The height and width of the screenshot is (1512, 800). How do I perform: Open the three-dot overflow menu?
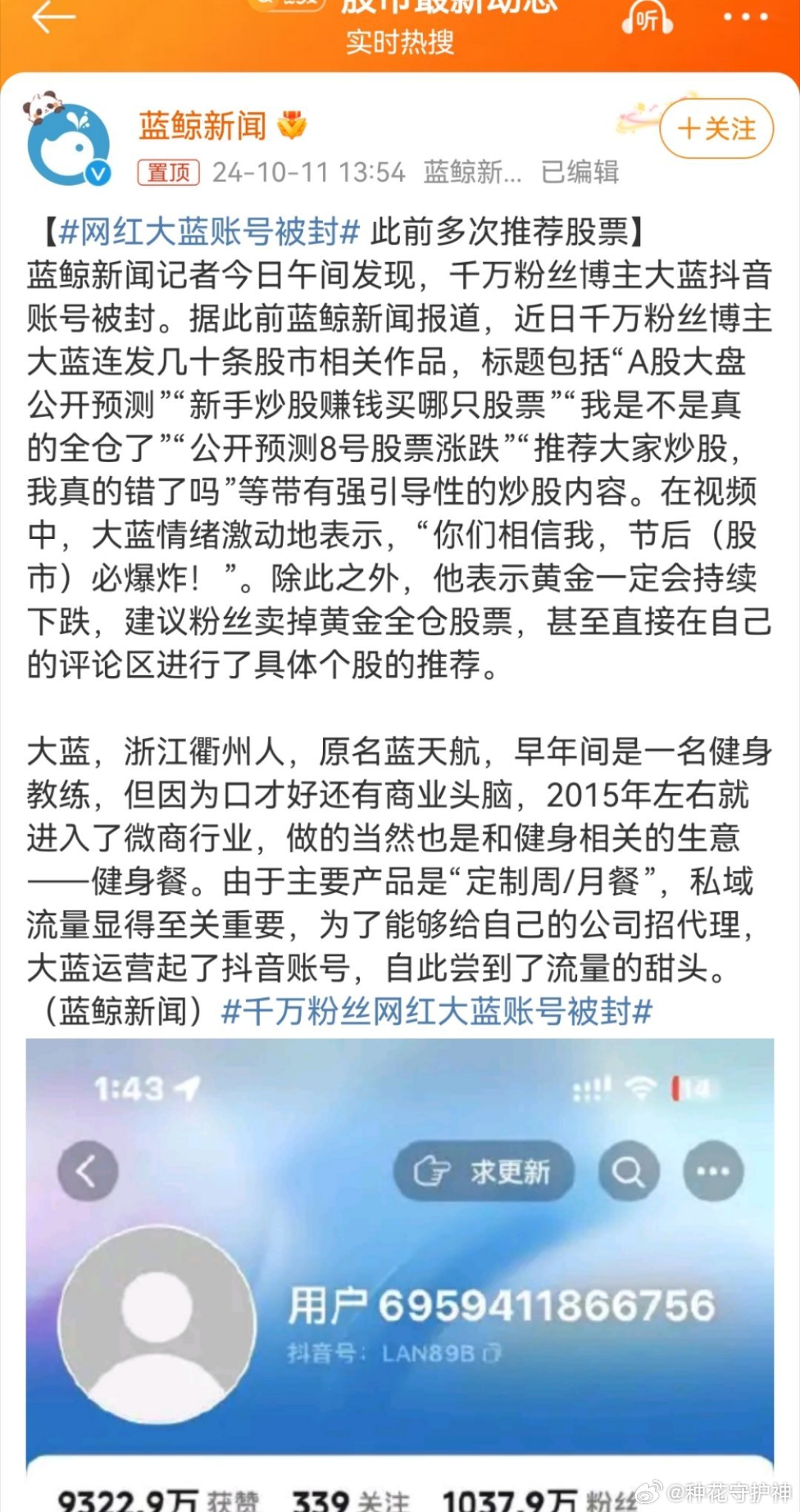point(747,17)
